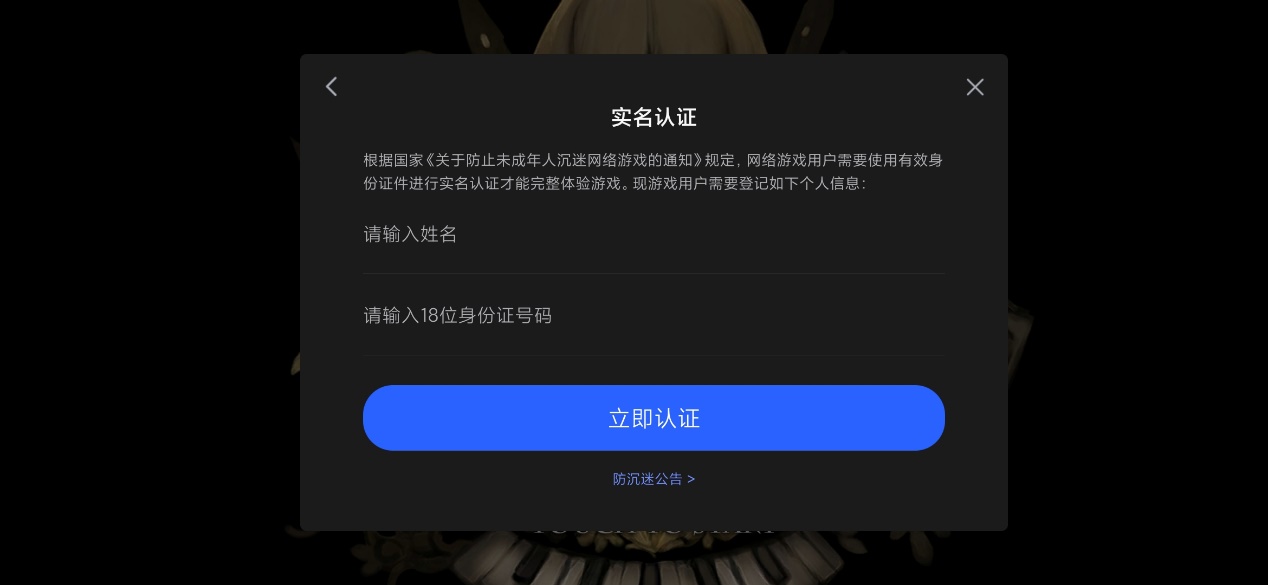Viewport: 1268px width, 585px height.
Task: Select the 18位身份证号码 input field
Action: point(653,316)
